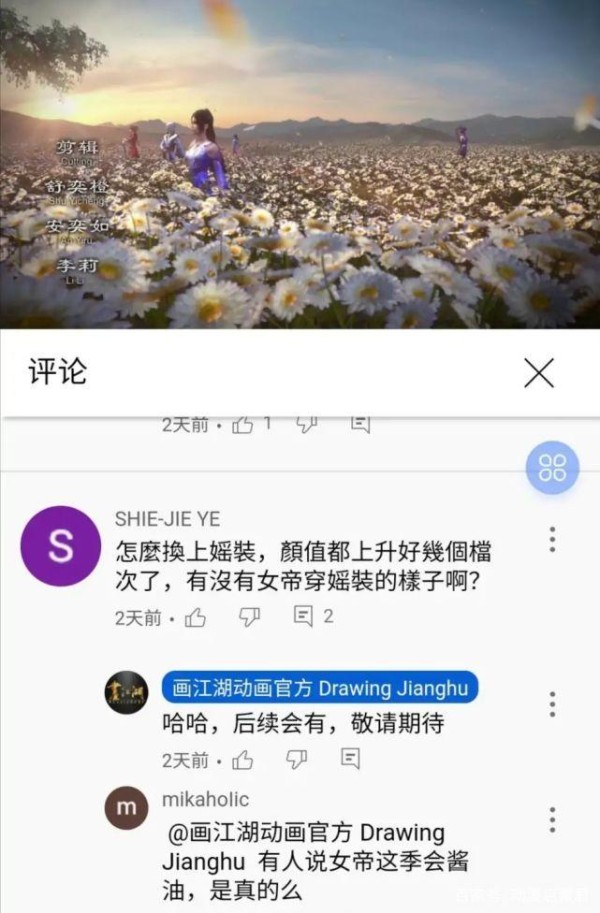
Task: Tap the blue floating grid button
Action: point(552,467)
